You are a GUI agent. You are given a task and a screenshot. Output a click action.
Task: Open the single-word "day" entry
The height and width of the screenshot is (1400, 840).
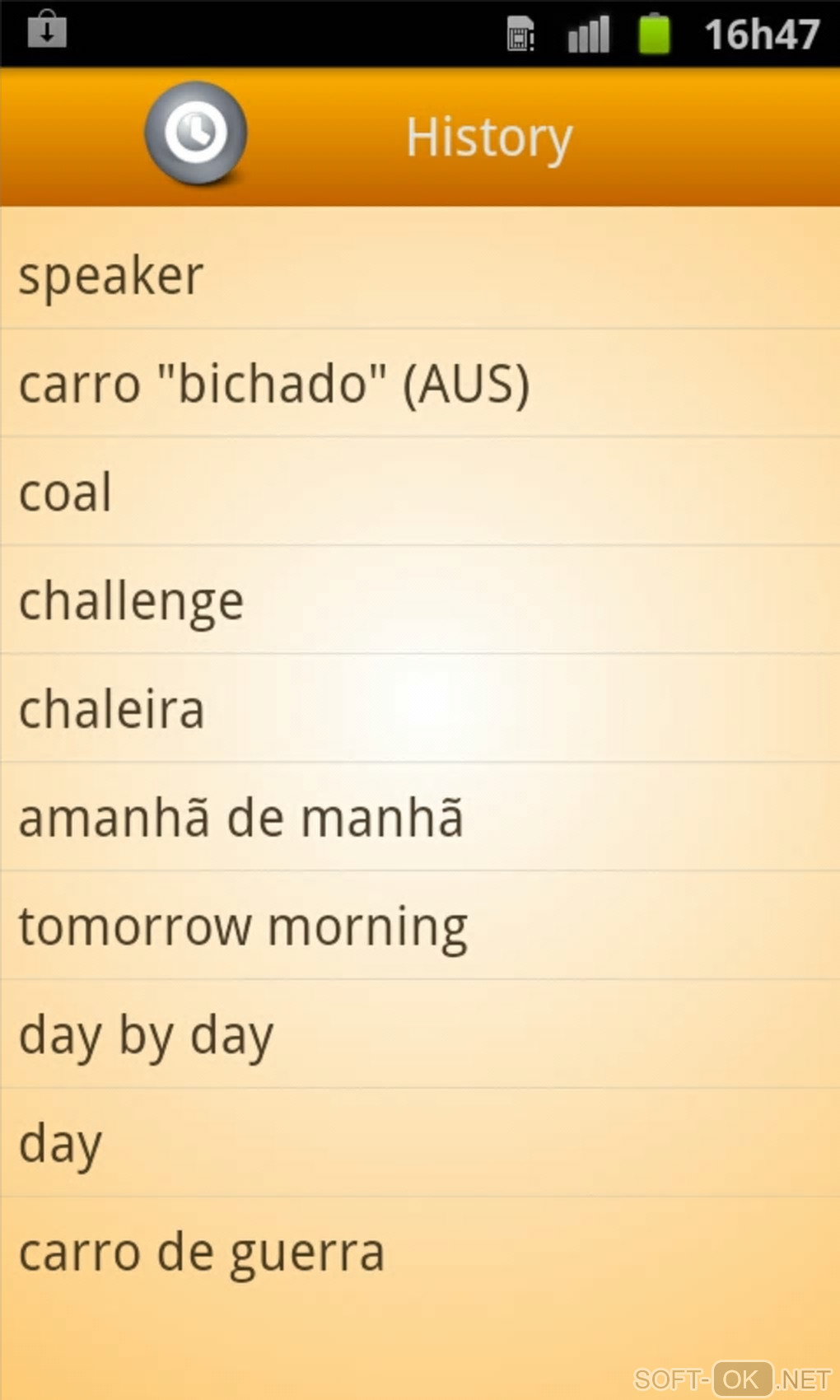[61, 1145]
